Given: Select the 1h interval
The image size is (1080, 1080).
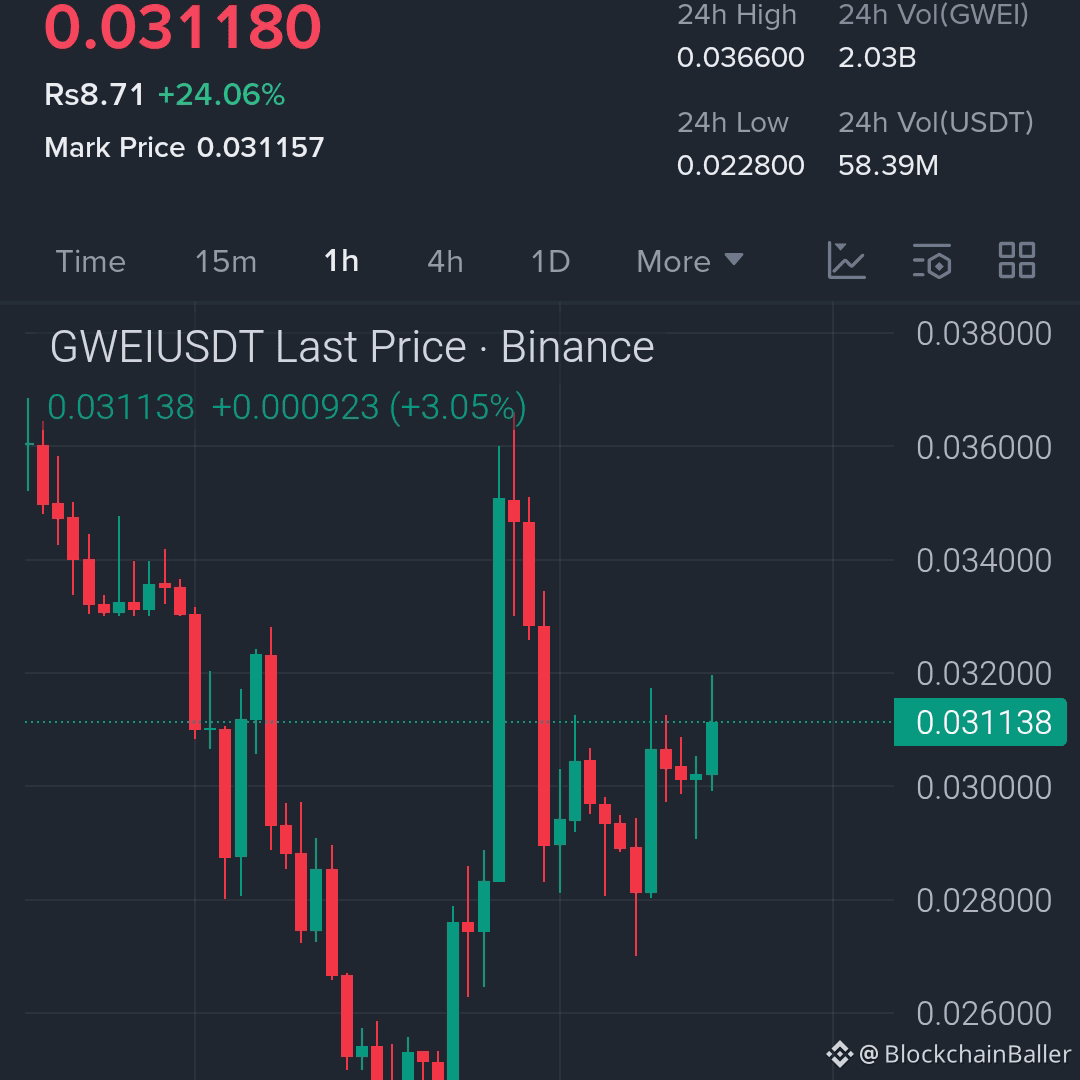Looking at the screenshot, I should pos(341,262).
